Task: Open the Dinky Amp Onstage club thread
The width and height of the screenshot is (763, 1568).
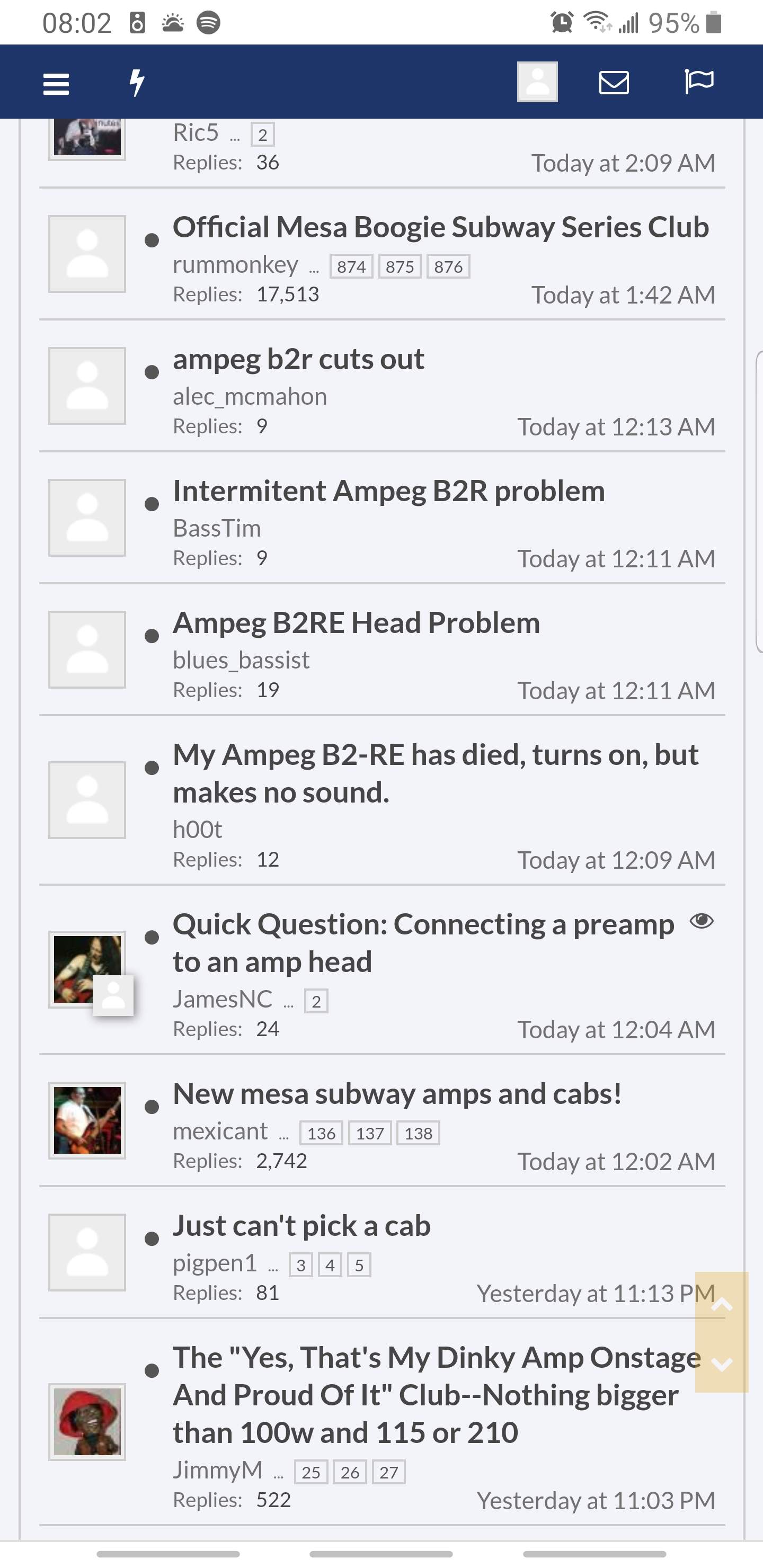Action: tap(437, 1395)
